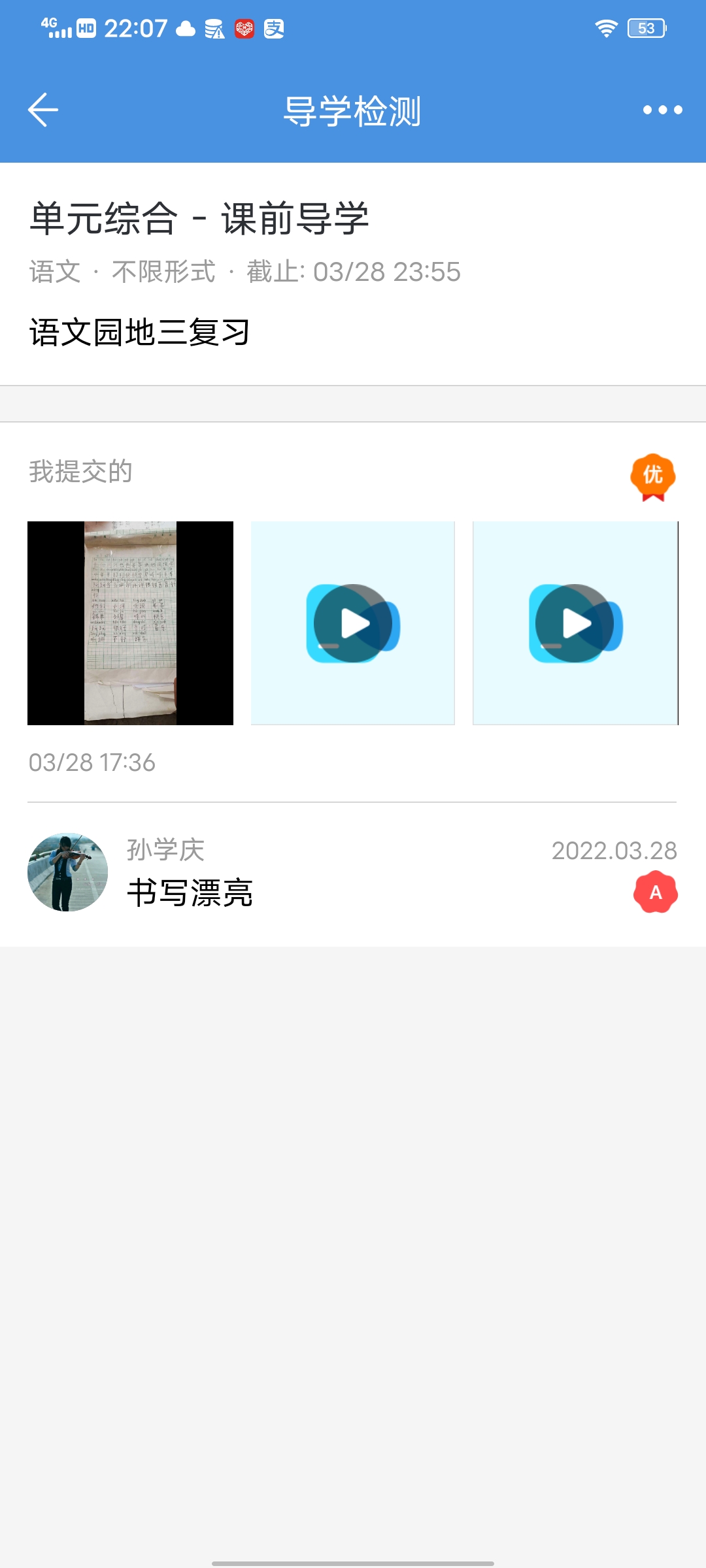Tap the submission timestamp 03/28 17:36
This screenshot has width=706, height=1568.
[92, 762]
